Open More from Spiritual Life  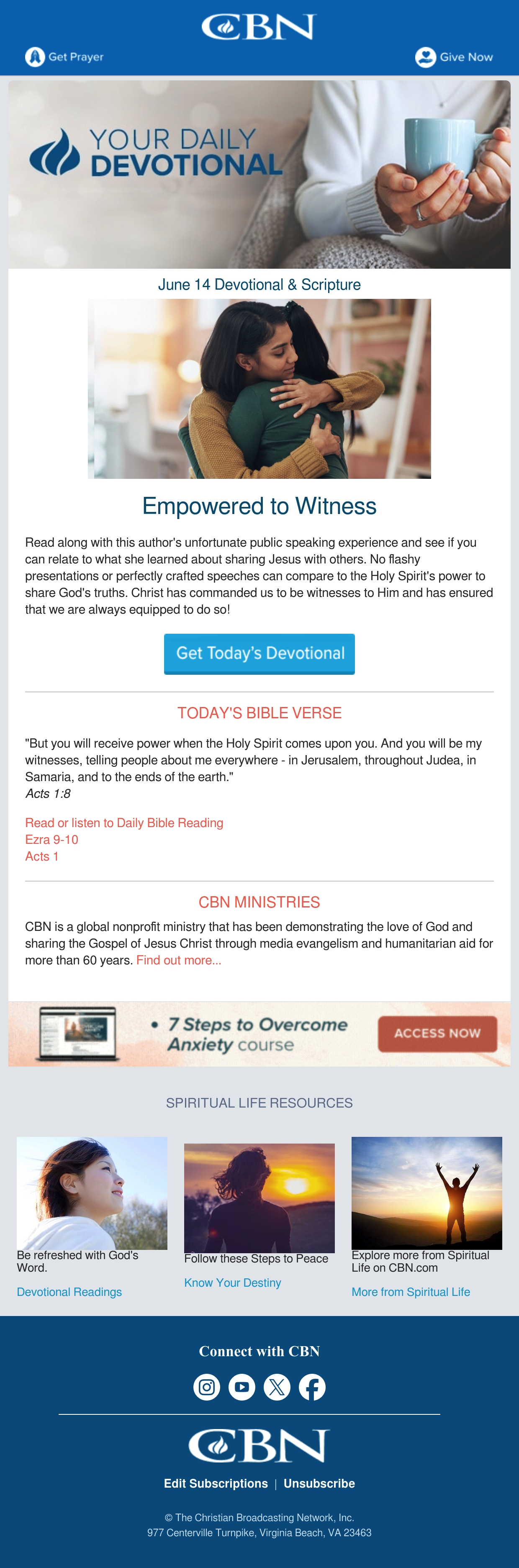(x=411, y=1292)
